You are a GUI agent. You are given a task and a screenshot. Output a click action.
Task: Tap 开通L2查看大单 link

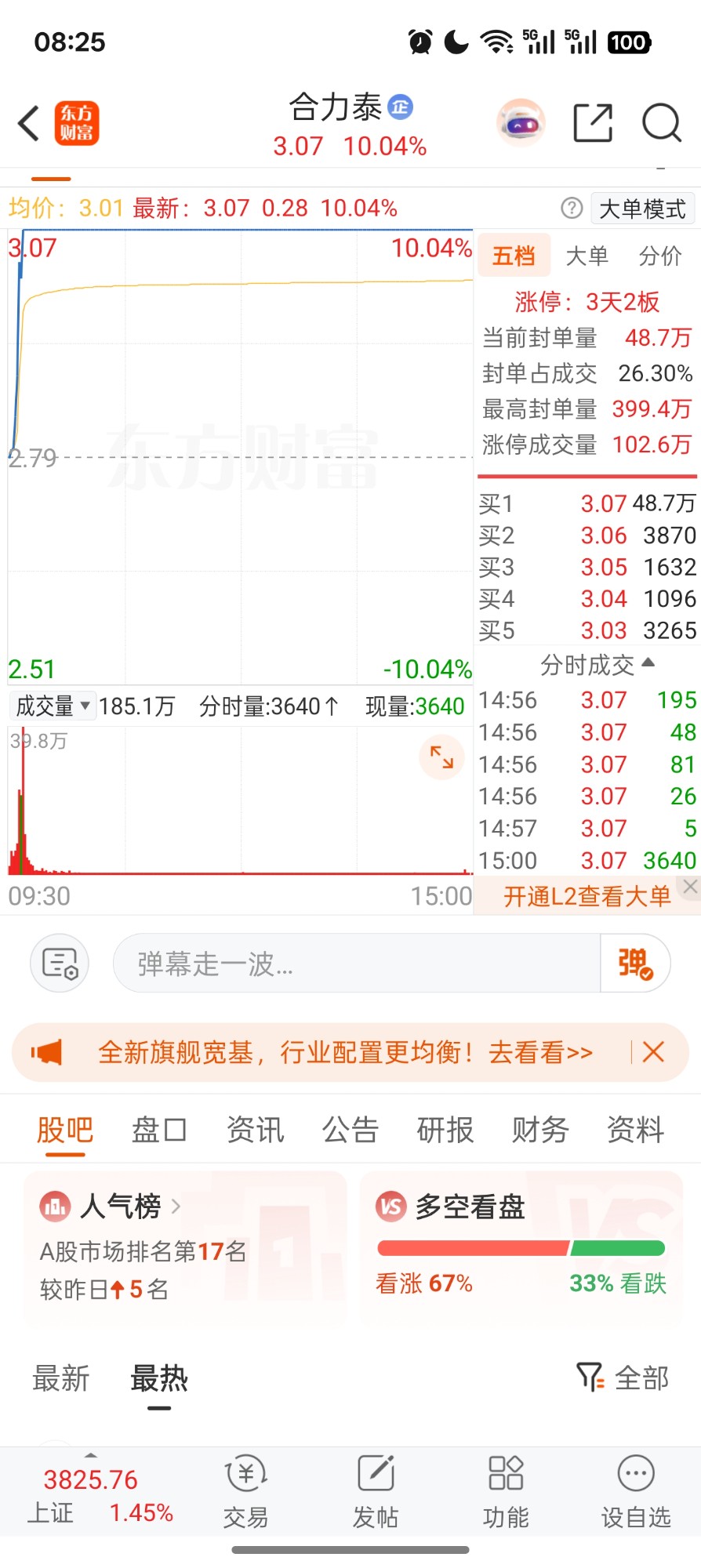587,896
